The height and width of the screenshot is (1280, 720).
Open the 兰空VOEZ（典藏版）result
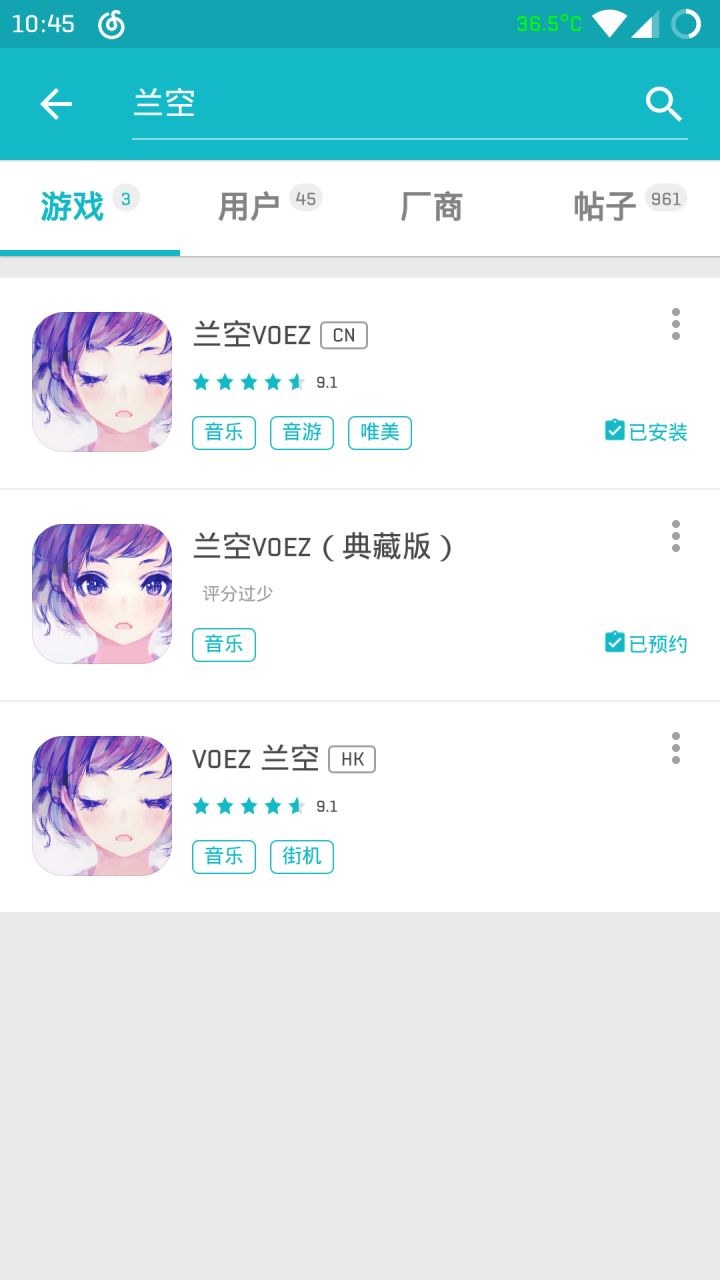pyautogui.click(x=322, y=547)
